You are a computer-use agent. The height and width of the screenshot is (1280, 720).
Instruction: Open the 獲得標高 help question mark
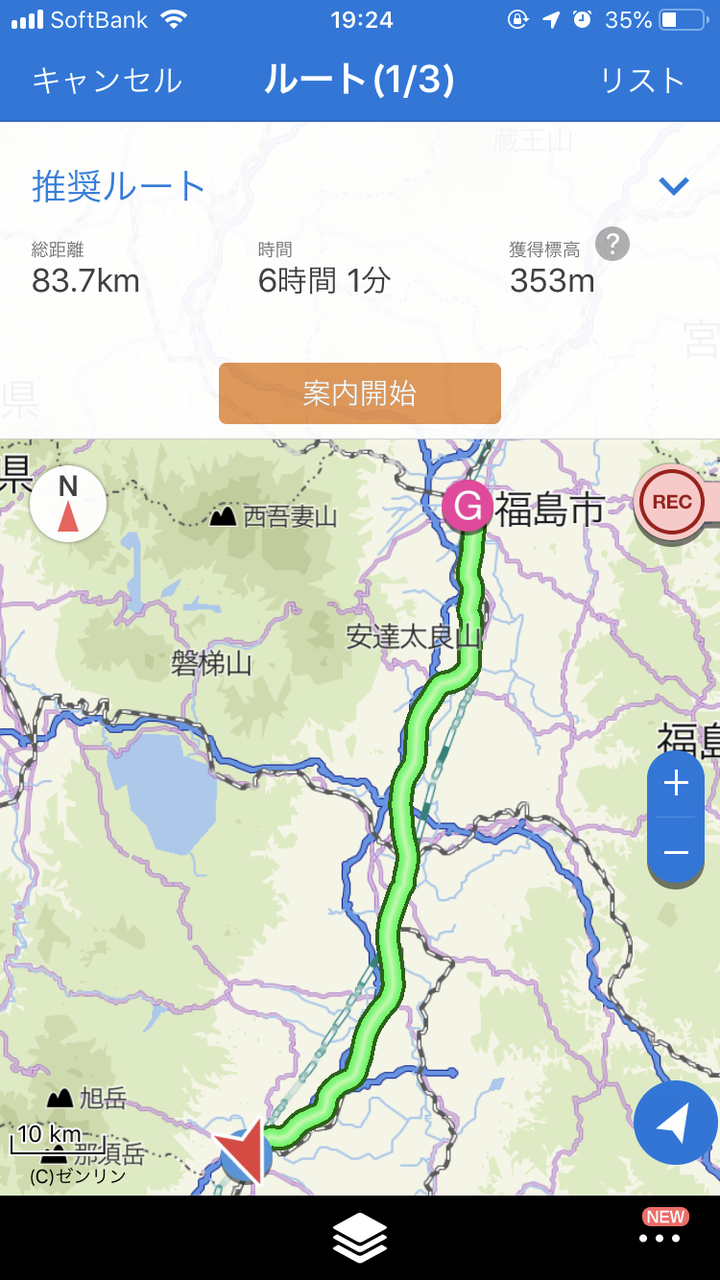tap(612, 244)
